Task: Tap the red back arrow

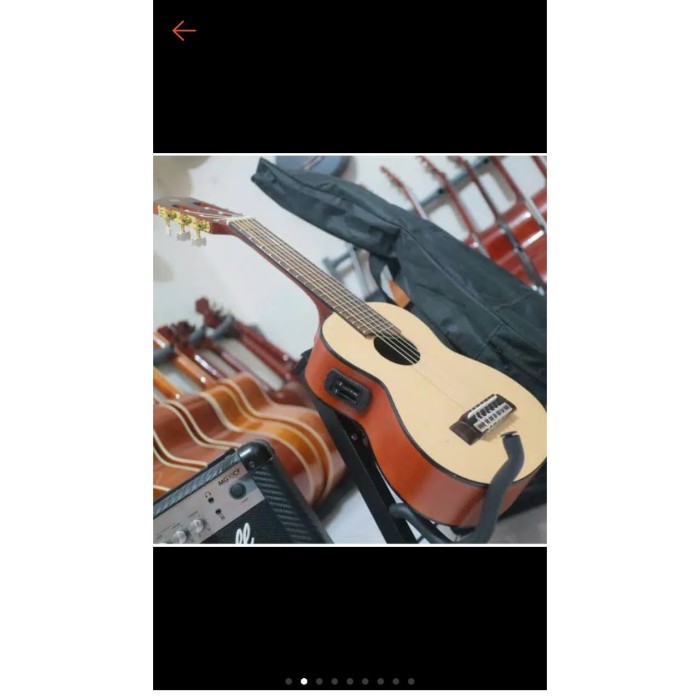Action: (x=184, y=31)
